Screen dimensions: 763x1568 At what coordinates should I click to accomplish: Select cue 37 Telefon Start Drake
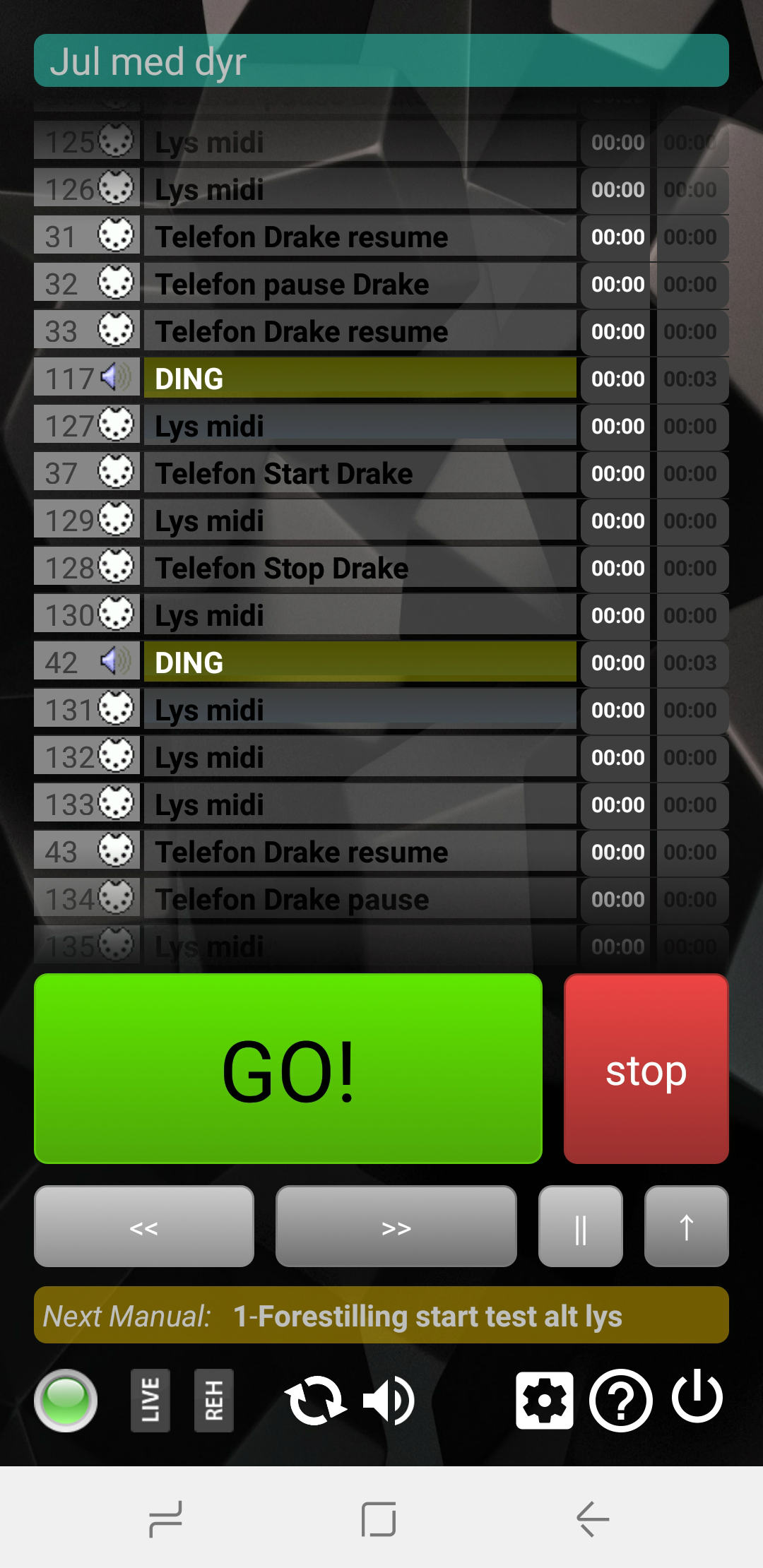coord(360,473)
